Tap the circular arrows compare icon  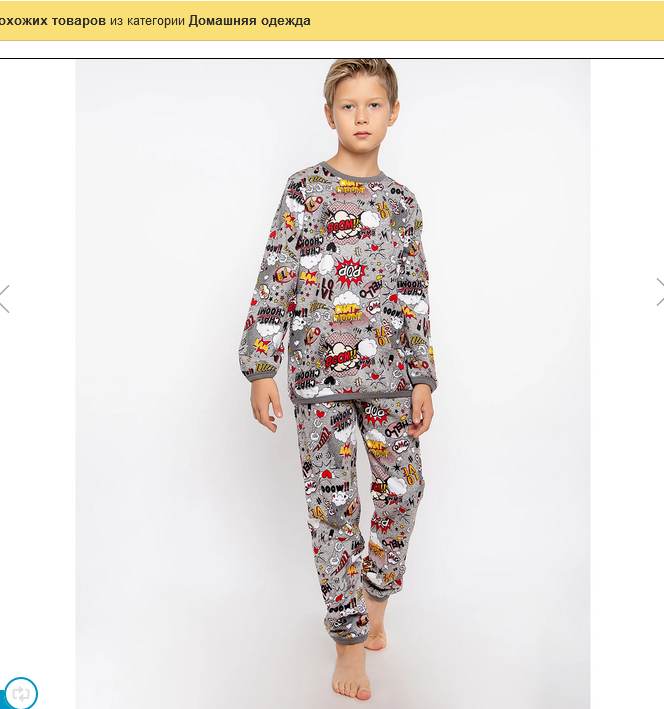tap(21, 693)
